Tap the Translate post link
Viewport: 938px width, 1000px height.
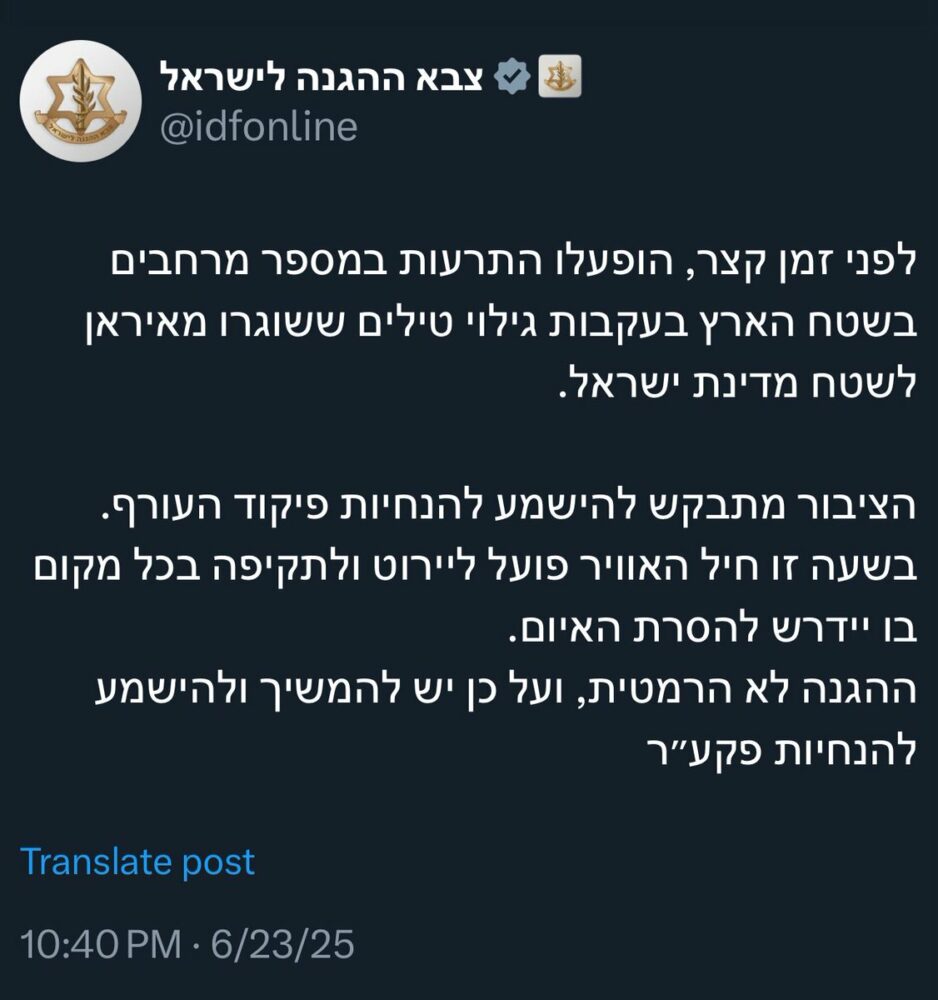[138, 861]
